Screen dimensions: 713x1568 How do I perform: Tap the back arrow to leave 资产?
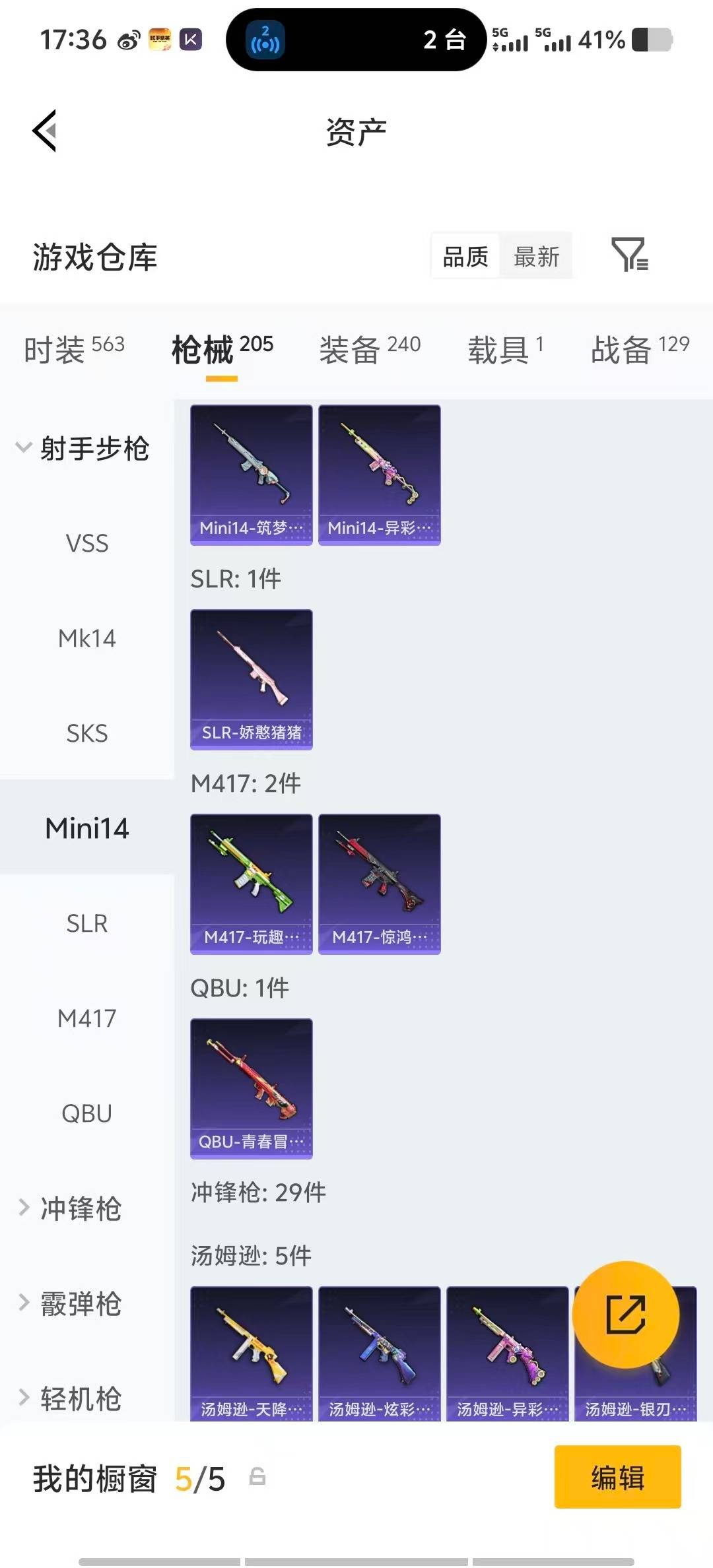click(x=44, y=131)
